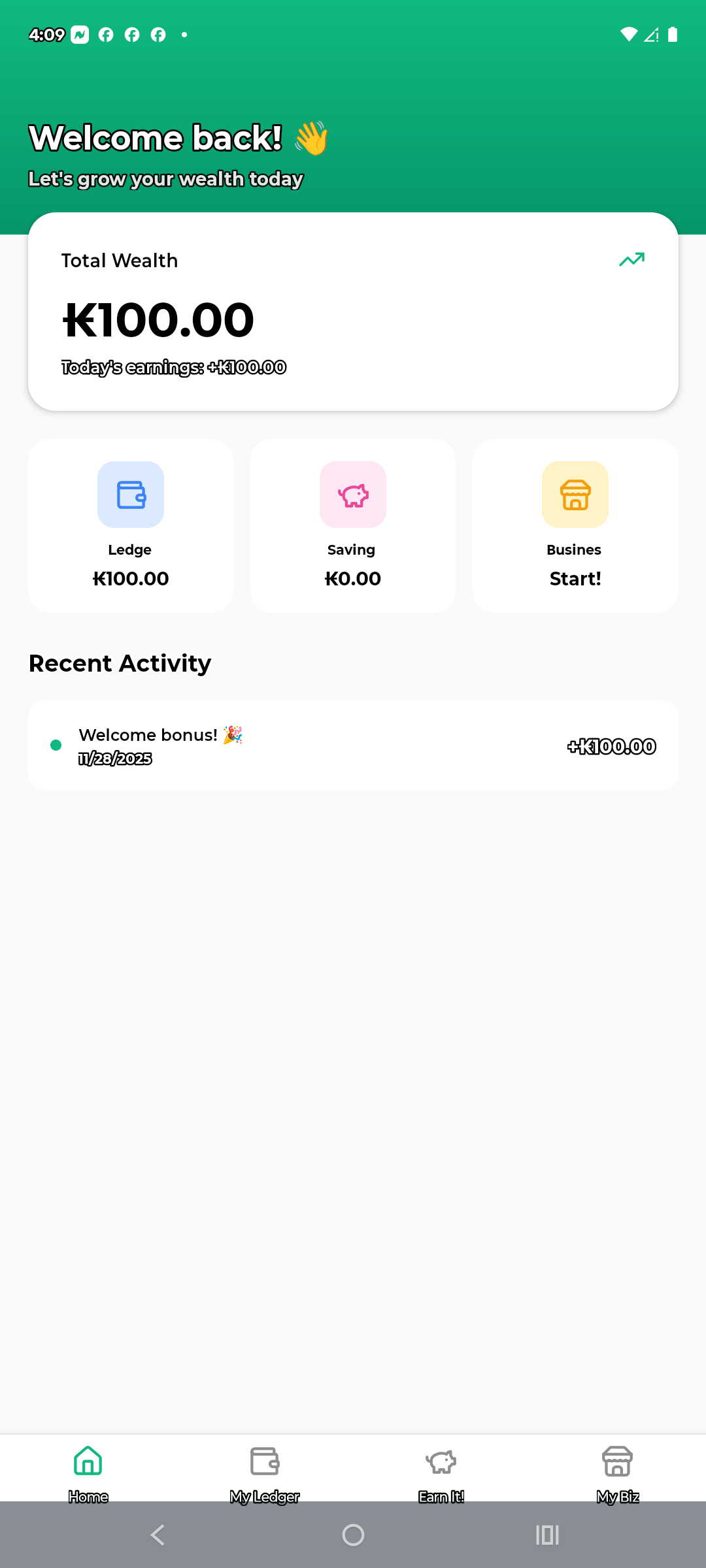Go back using the system back button
The height and width of the screenshot is (1568, 706).
point(158,1535)
